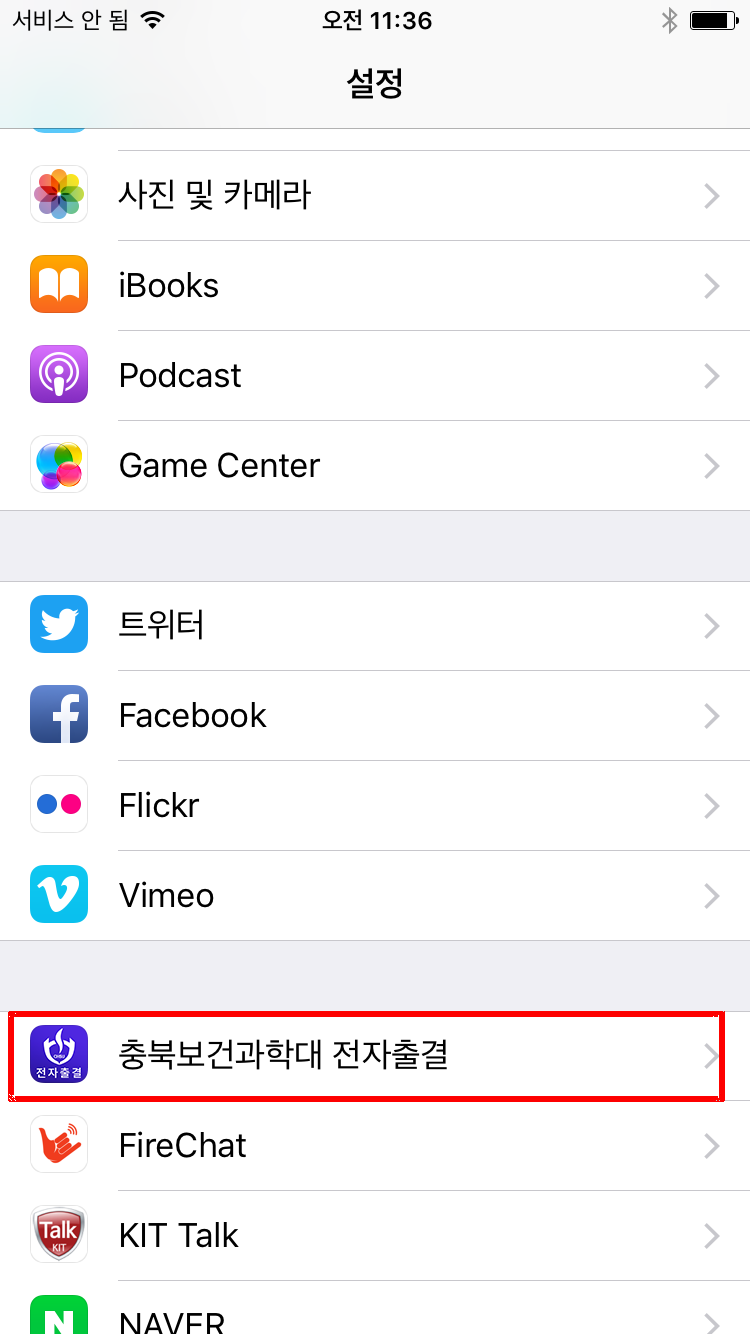Select the Facebook settings row
The width and height of the screenshot is (750, 1334).
375,716
